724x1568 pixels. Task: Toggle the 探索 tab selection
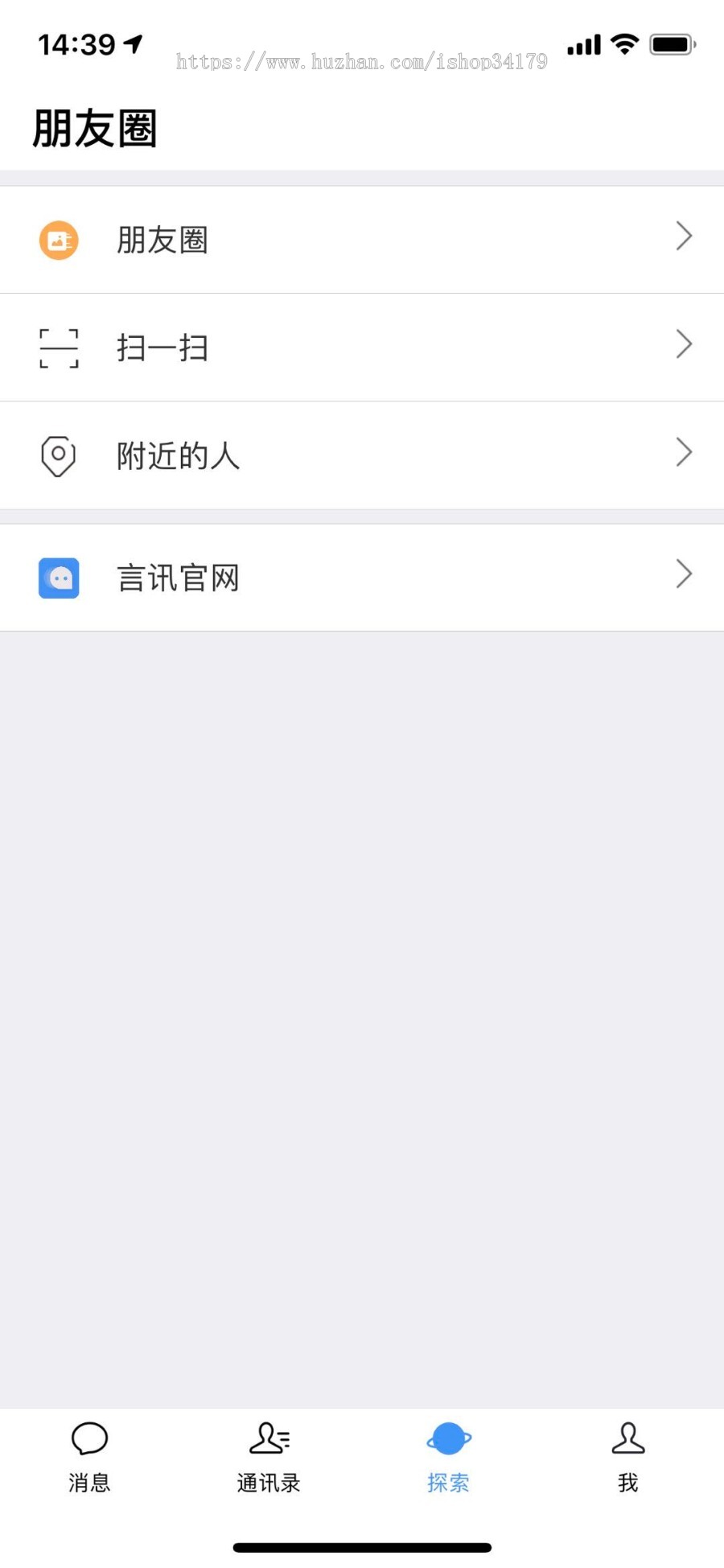448,1458
